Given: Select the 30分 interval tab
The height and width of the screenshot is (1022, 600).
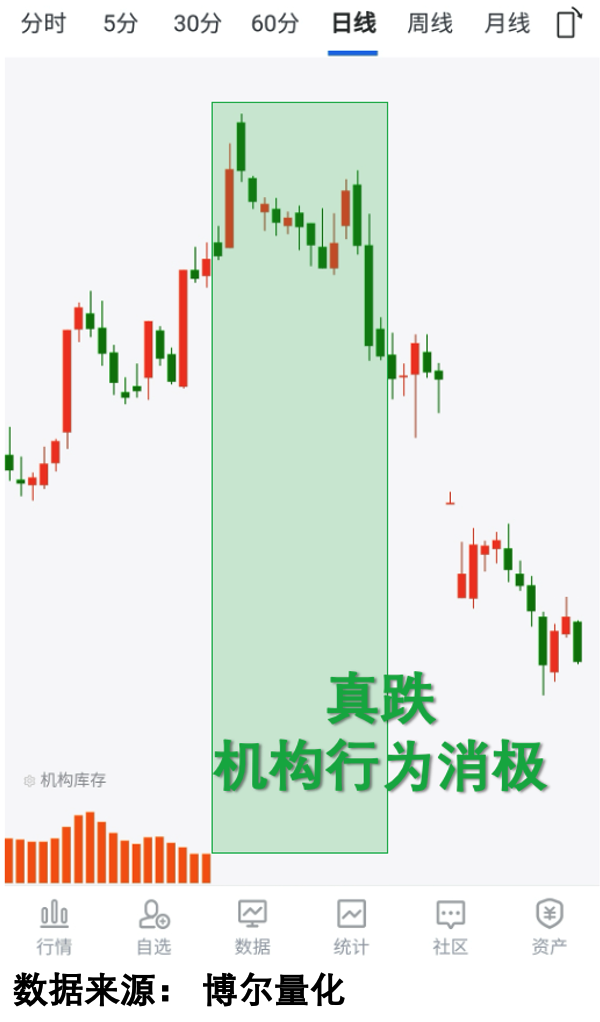Looking at the screenshot, I should click(197, 24).
